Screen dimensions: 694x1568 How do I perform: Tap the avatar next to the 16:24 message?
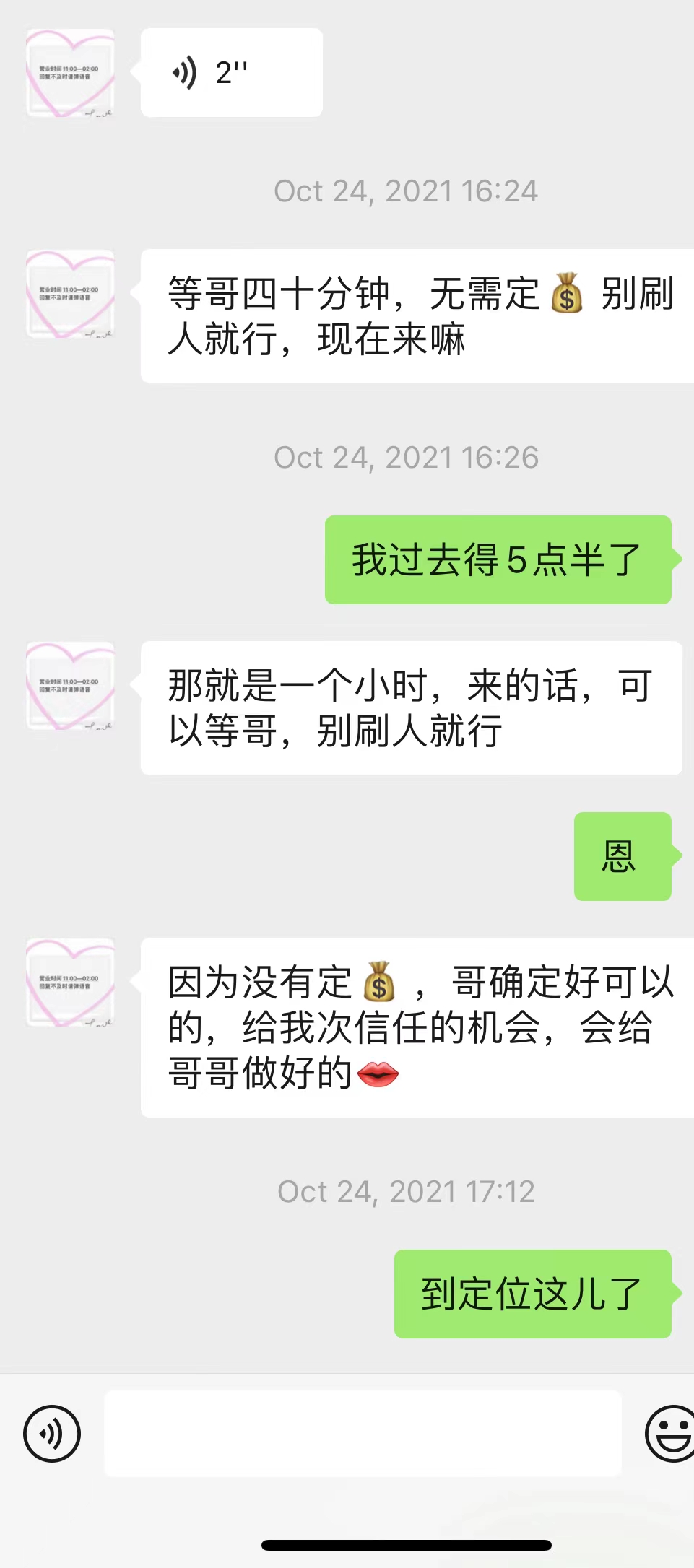[69, 296]
